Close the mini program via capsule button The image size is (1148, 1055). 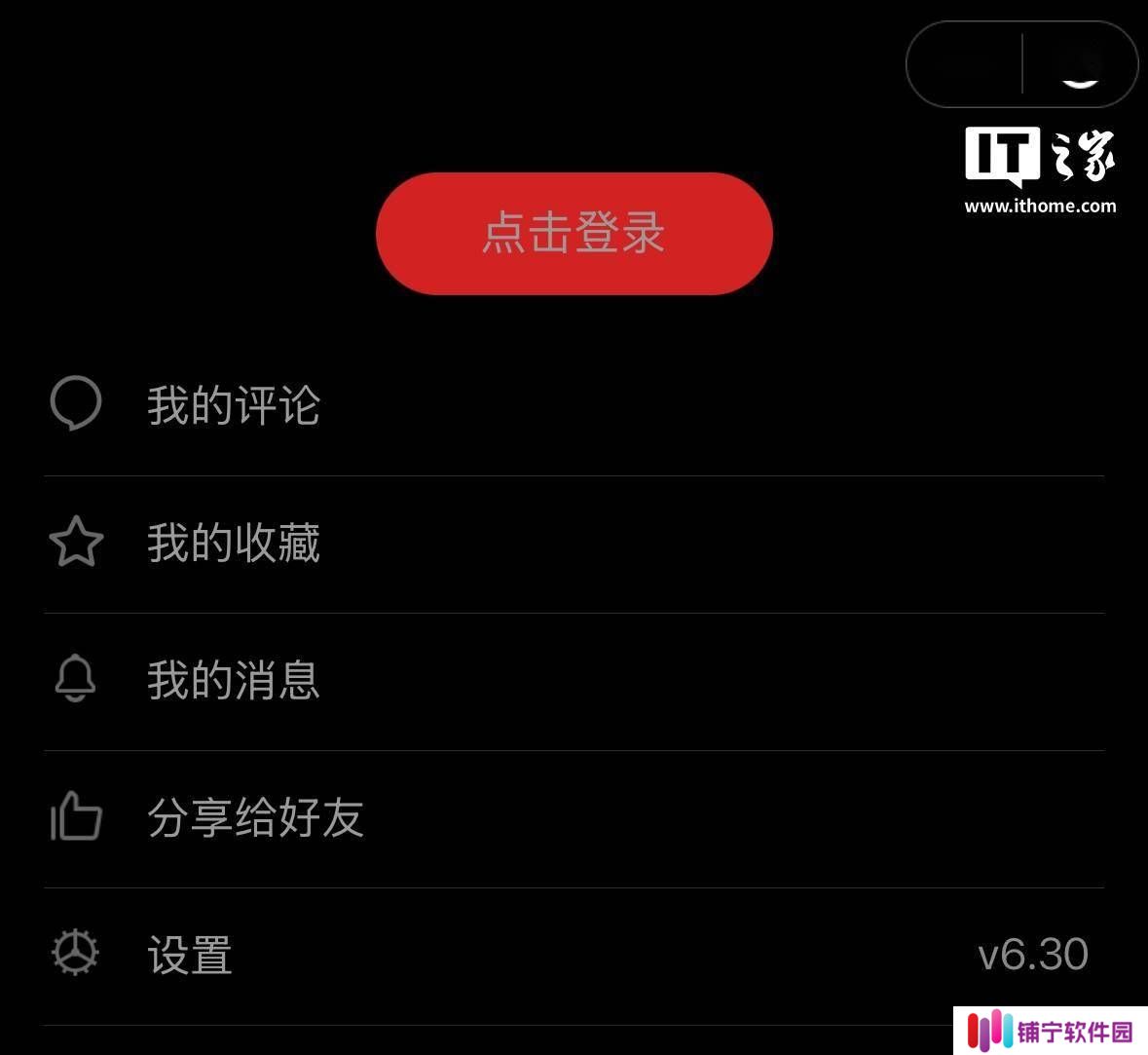coord(1080,64)
